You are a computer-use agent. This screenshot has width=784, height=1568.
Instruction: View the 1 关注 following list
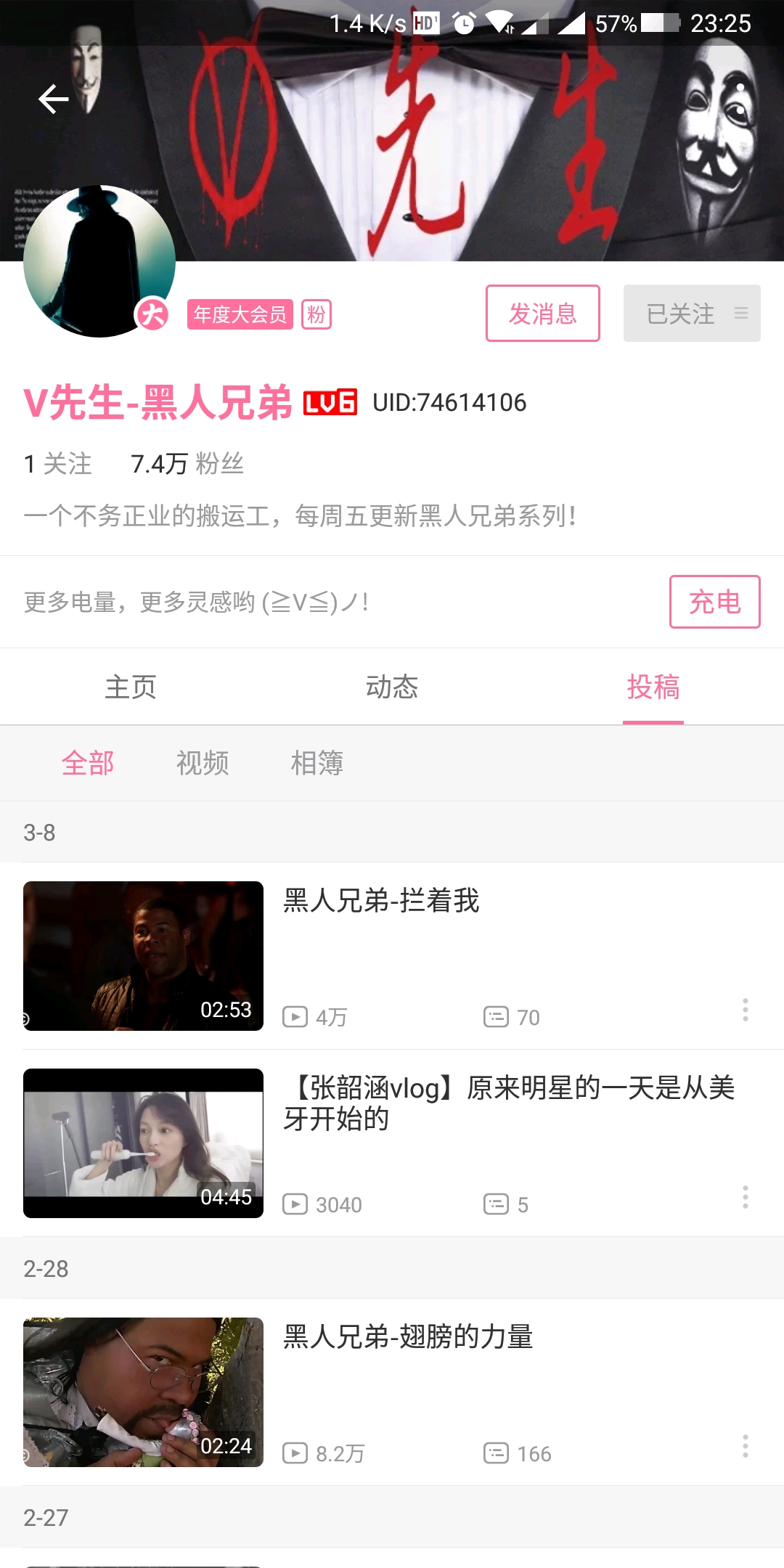coord(57,464)
